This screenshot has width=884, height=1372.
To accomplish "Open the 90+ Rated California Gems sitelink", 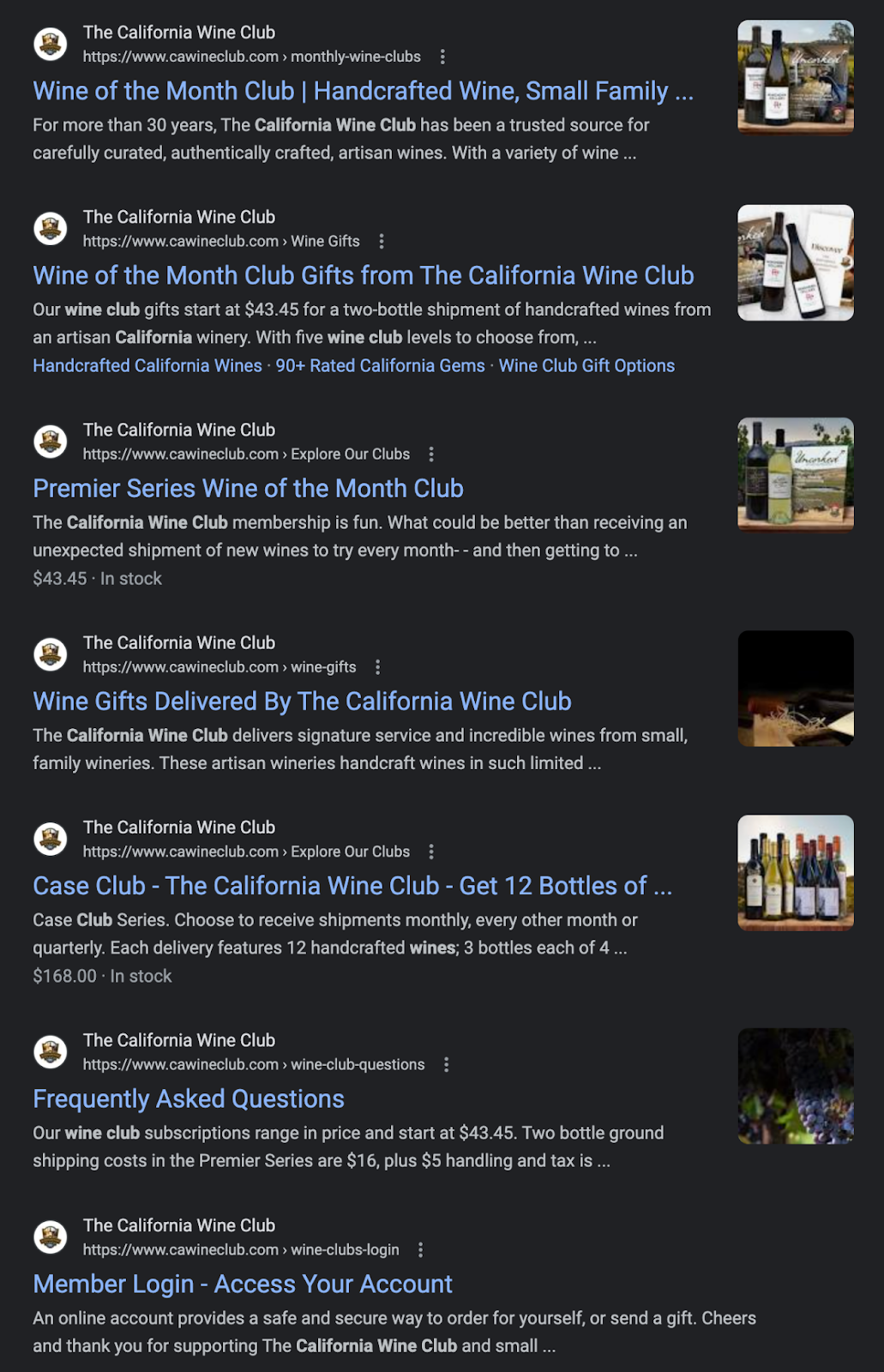I will point(380,365).
